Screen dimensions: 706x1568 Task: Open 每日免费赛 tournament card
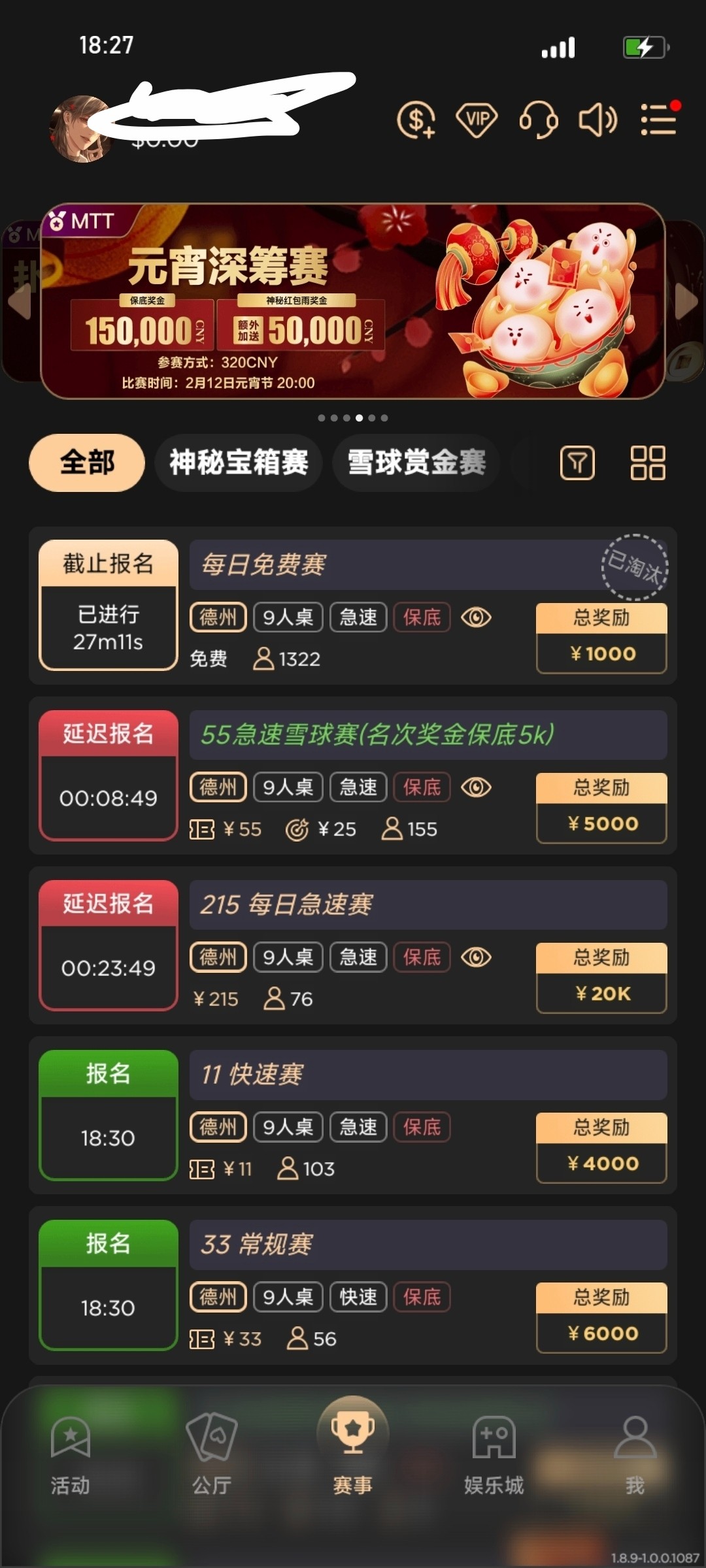coord(353,606)
